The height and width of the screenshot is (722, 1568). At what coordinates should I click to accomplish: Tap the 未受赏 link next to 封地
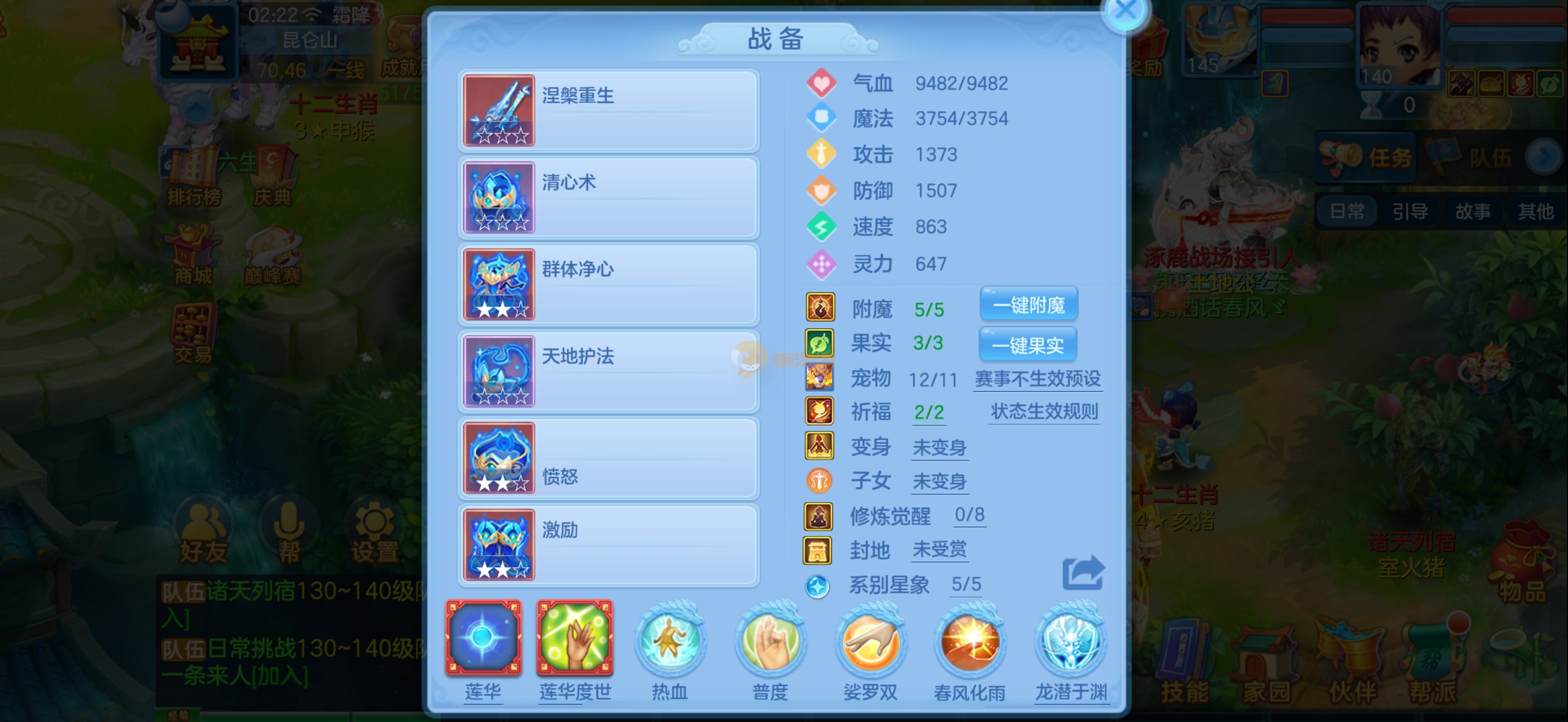(939, 550)
